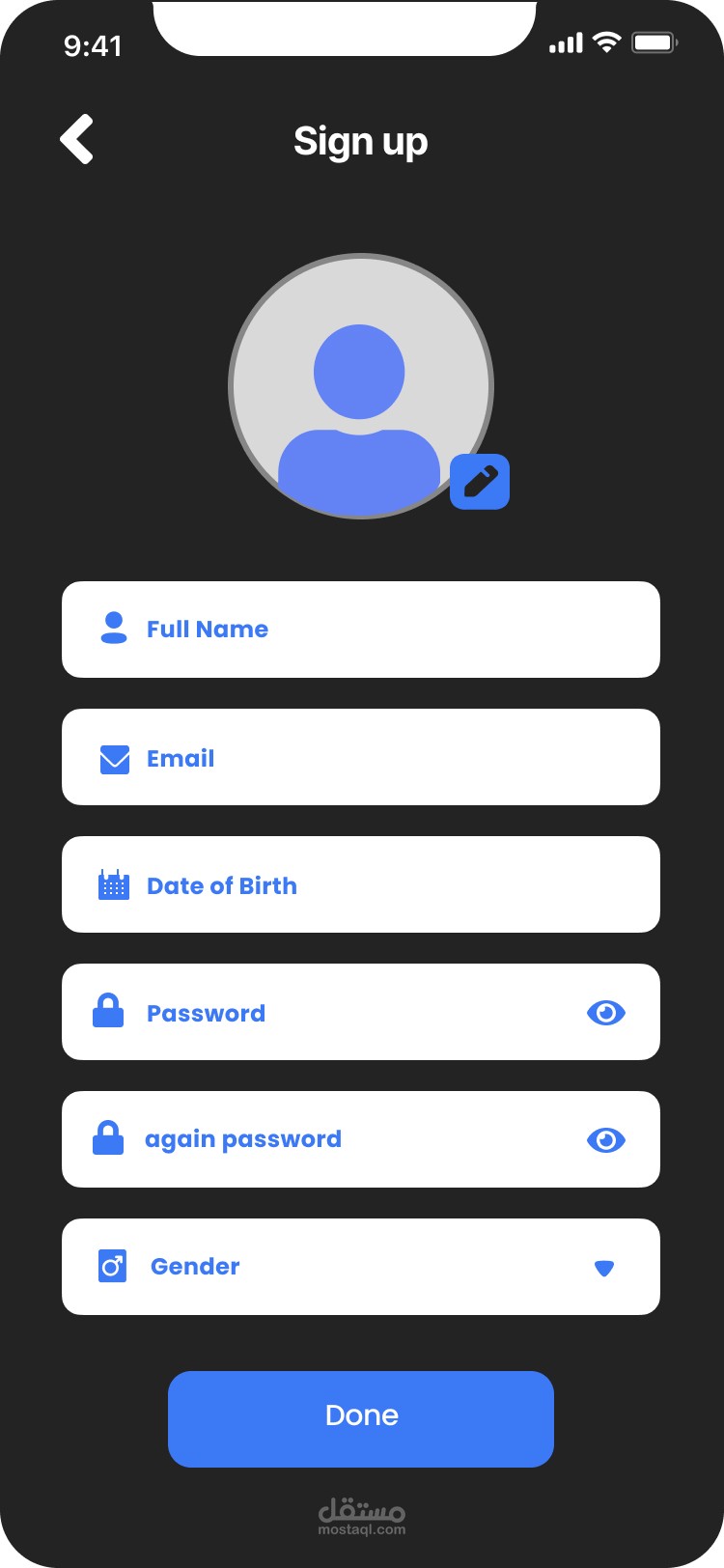Focus the Full Name field

[x=361, y=630]
